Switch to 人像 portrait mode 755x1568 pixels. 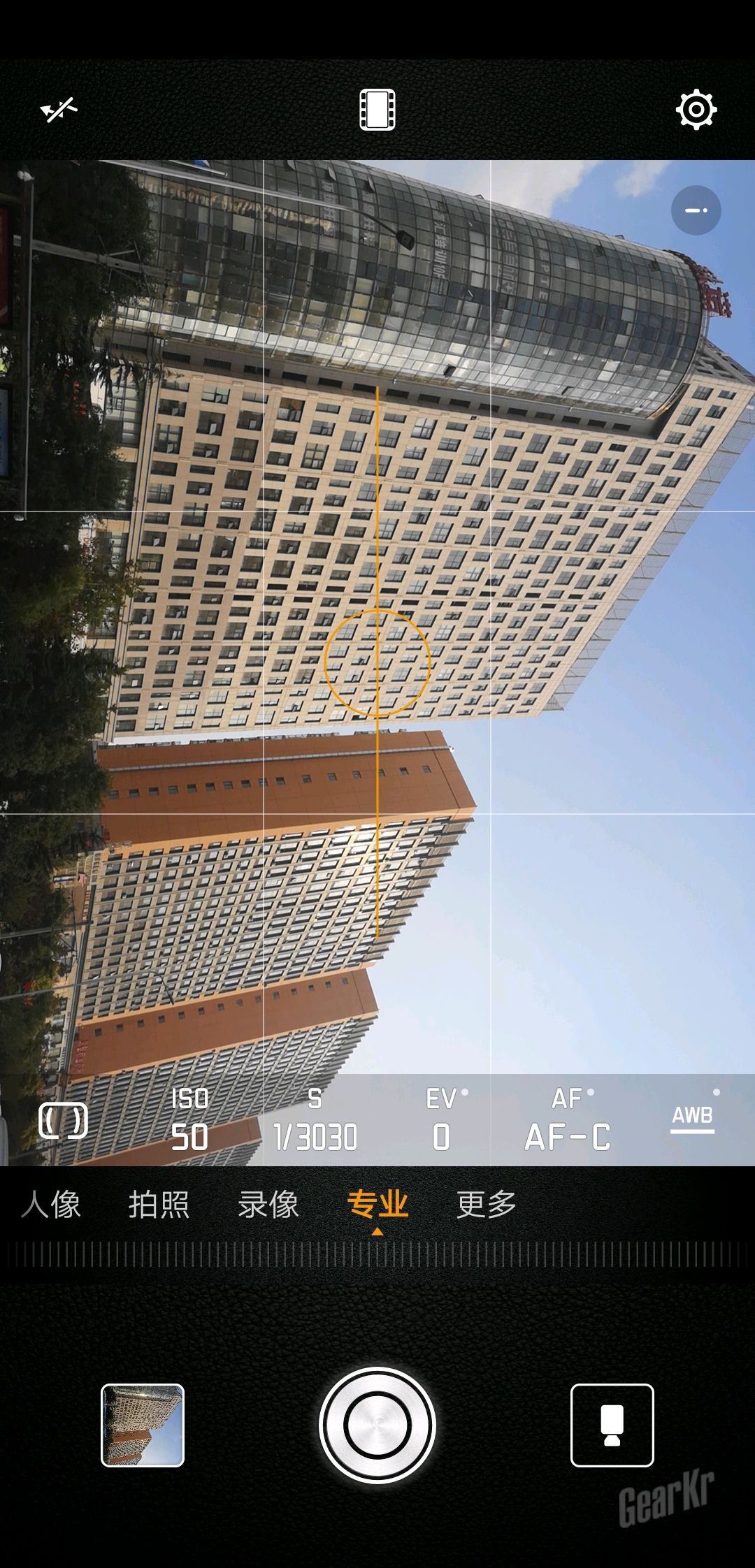[51, 1205]
